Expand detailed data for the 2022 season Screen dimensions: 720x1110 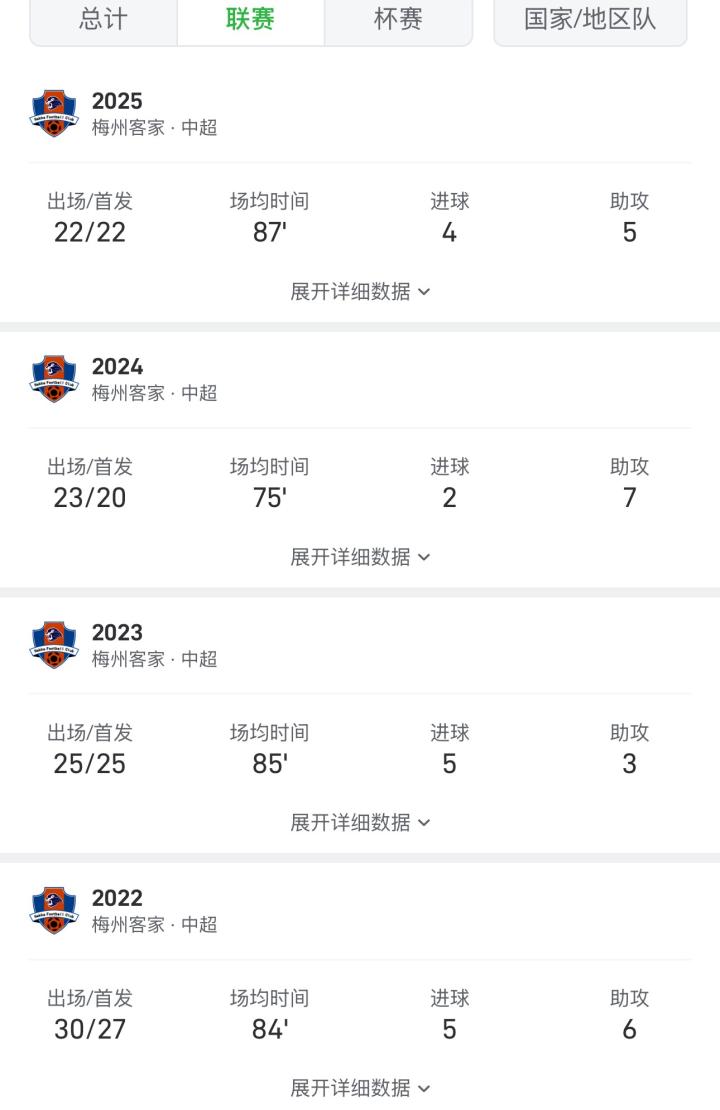pyautogui.click(x=360, y=1087)
